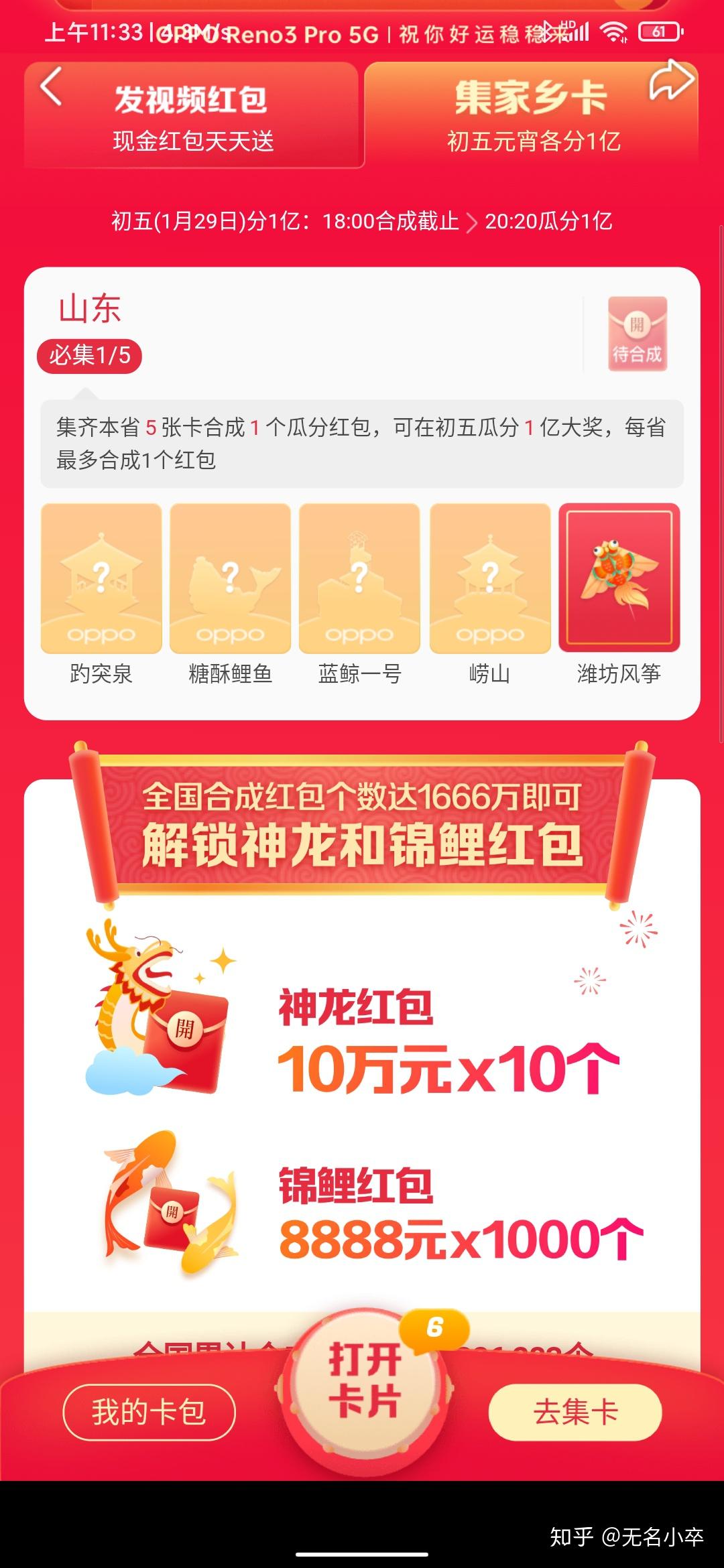Go collect cards via 去集卡
The width and height of the screenshot is (724, 1568).
[575, 1413]
